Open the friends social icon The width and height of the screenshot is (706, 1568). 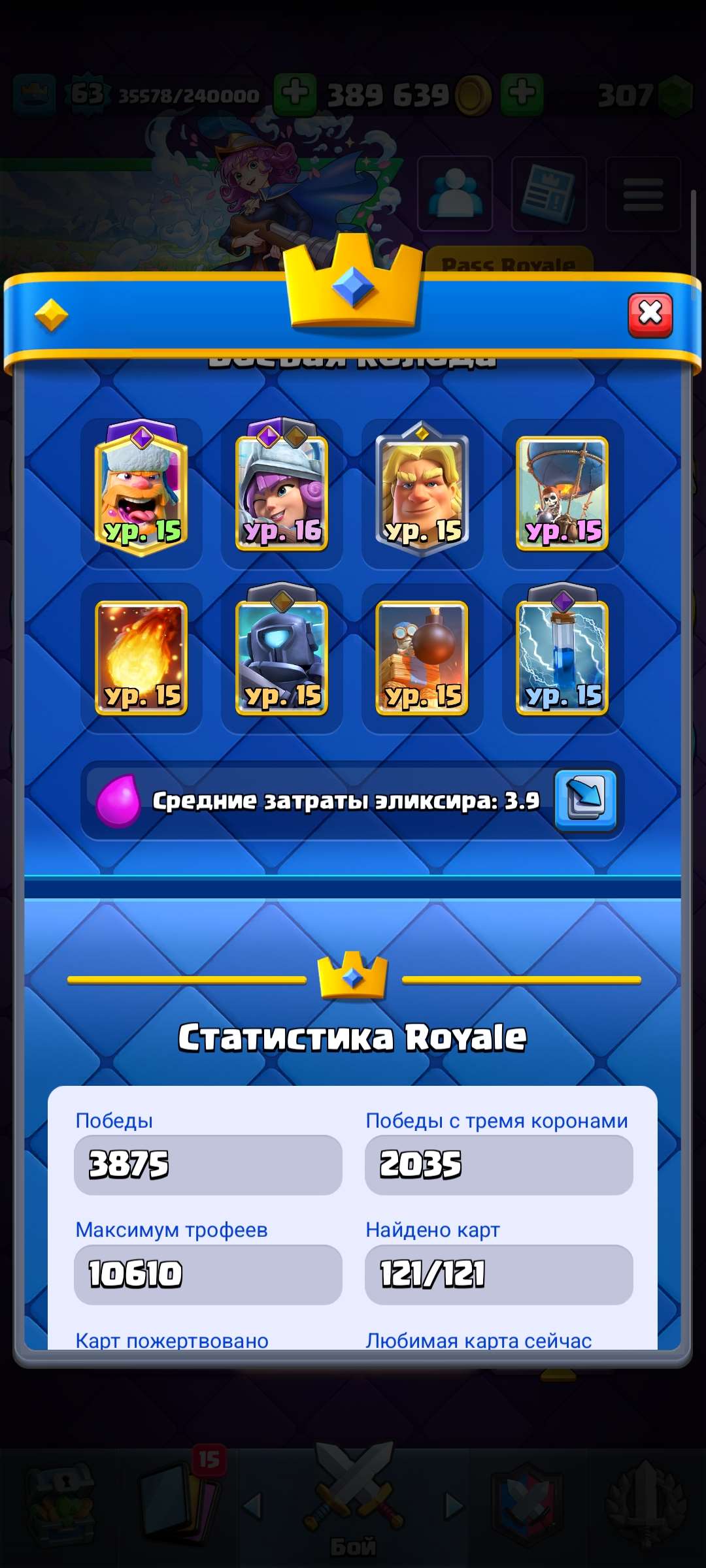[x=455, y=193]
